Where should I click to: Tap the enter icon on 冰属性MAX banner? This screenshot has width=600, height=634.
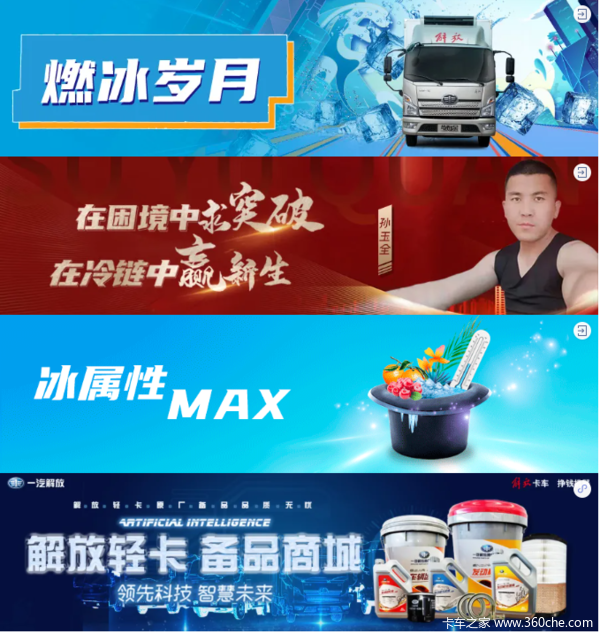(x=581, y=331)
